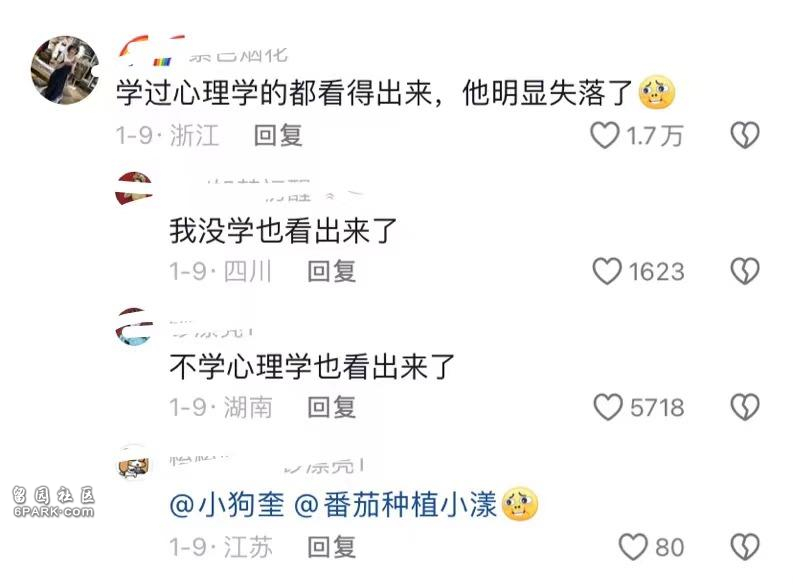Viewport: 793px width, 584px height.
Task: Reply to the 湖南 comment
Action: [x=332, y=407]
